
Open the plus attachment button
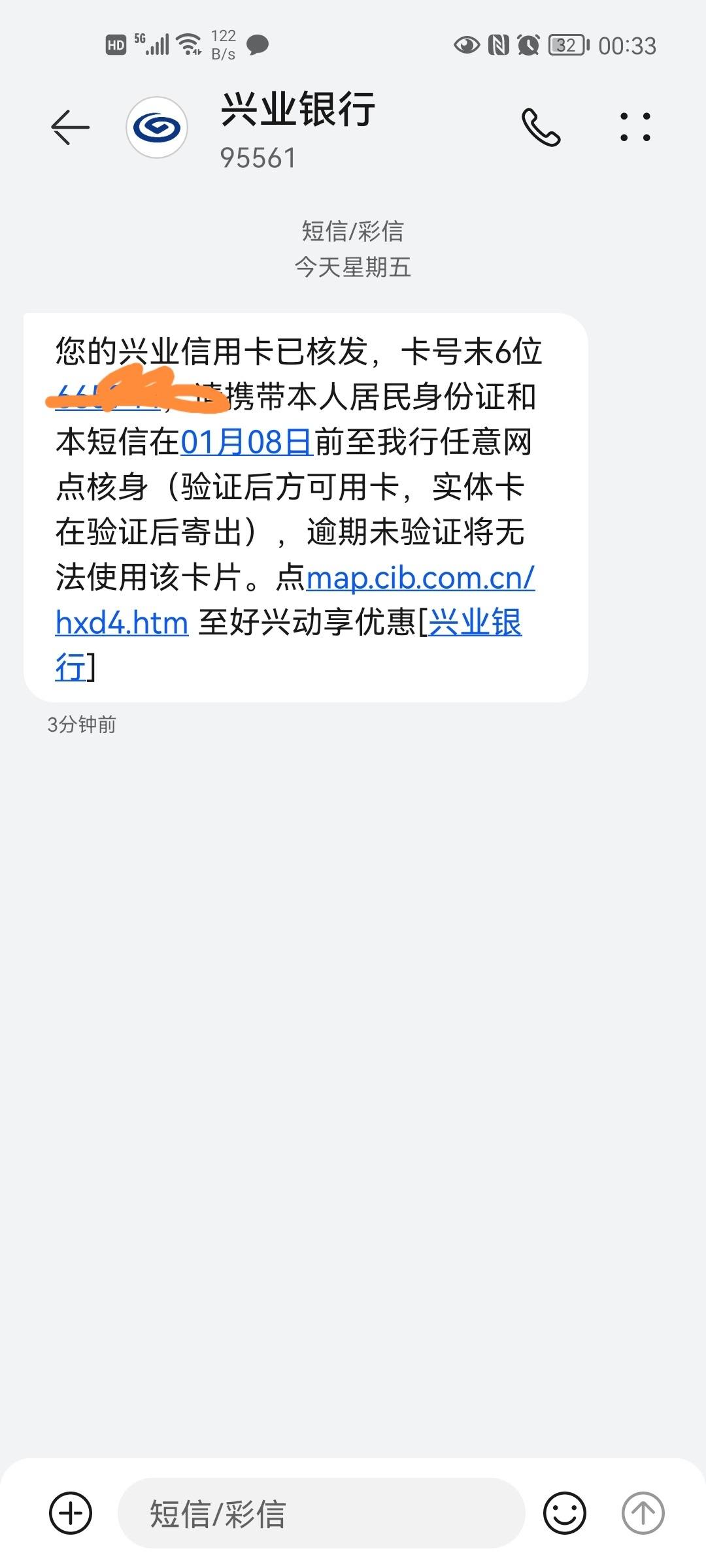pos(71,1513)
